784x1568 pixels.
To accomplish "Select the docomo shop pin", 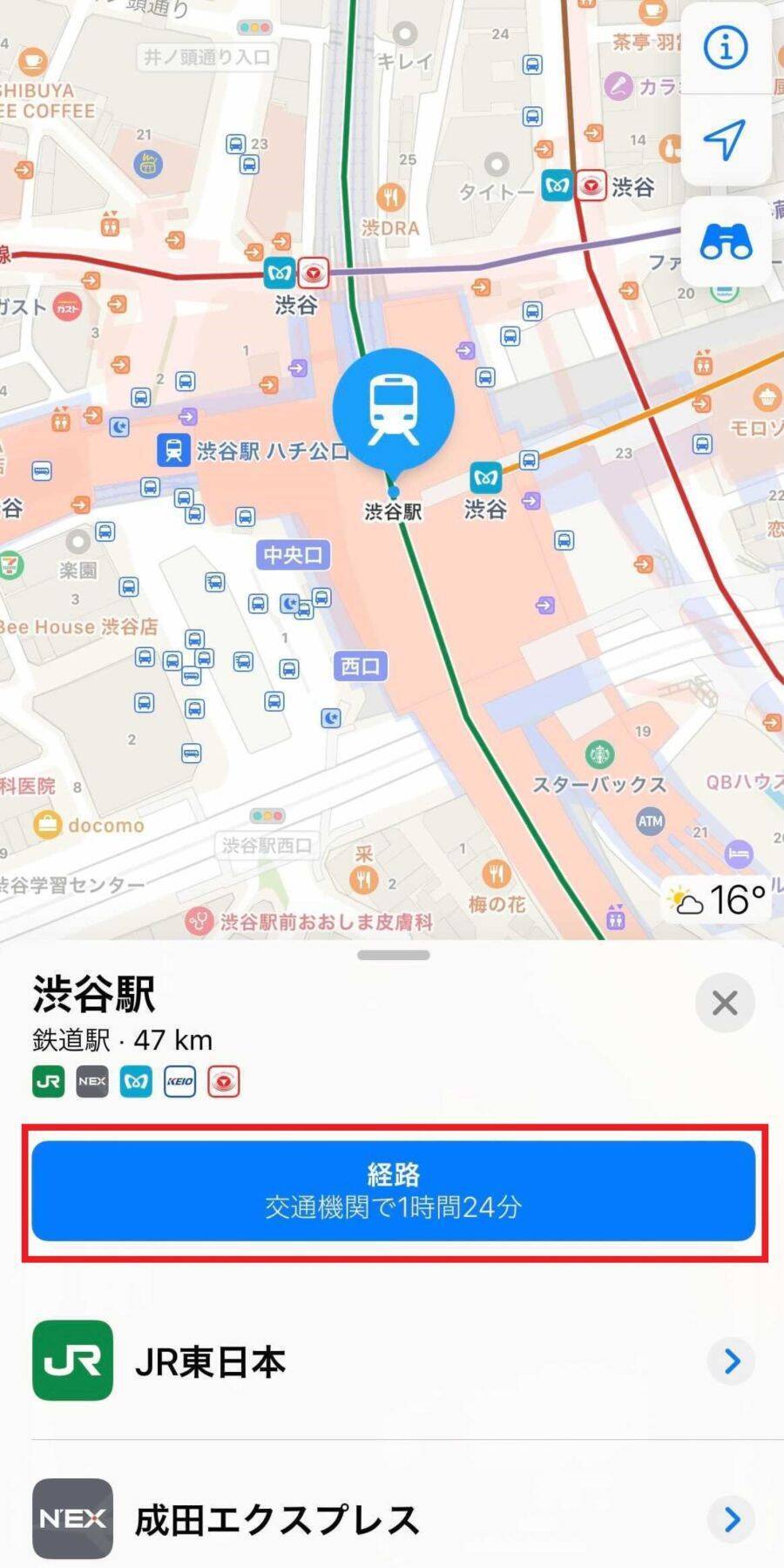I will tap(48, 824).
